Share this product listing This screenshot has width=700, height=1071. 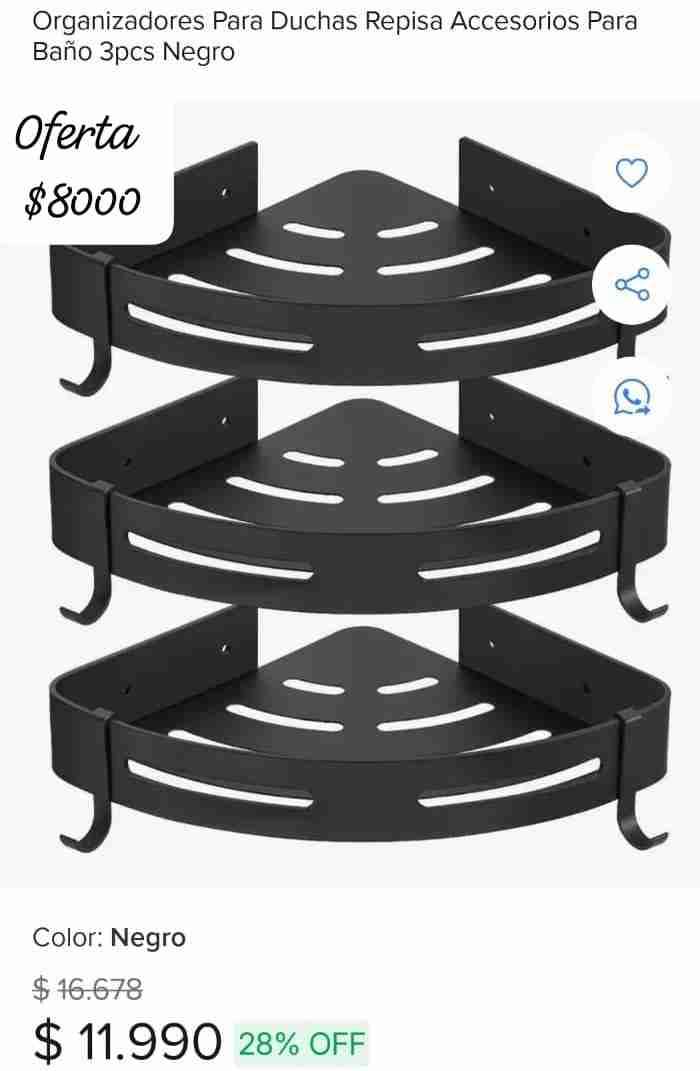632,285
